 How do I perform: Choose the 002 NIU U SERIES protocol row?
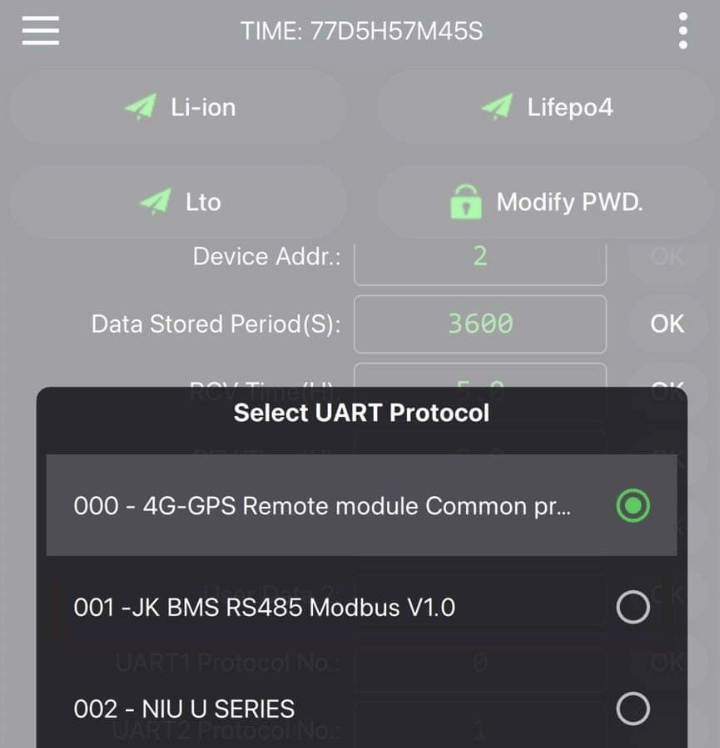point(300,709)
